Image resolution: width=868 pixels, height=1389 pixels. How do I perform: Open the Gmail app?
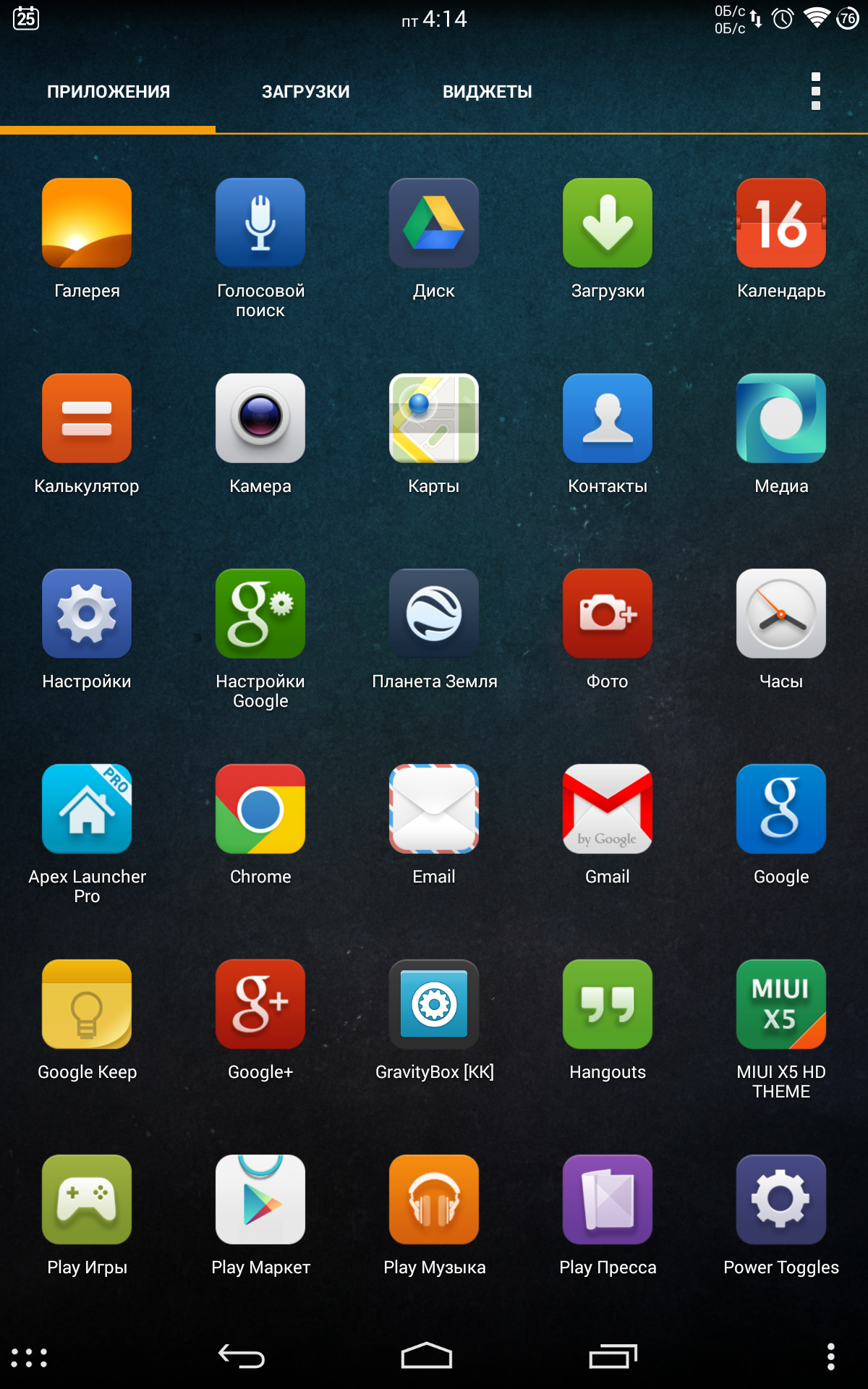[608, 810]
